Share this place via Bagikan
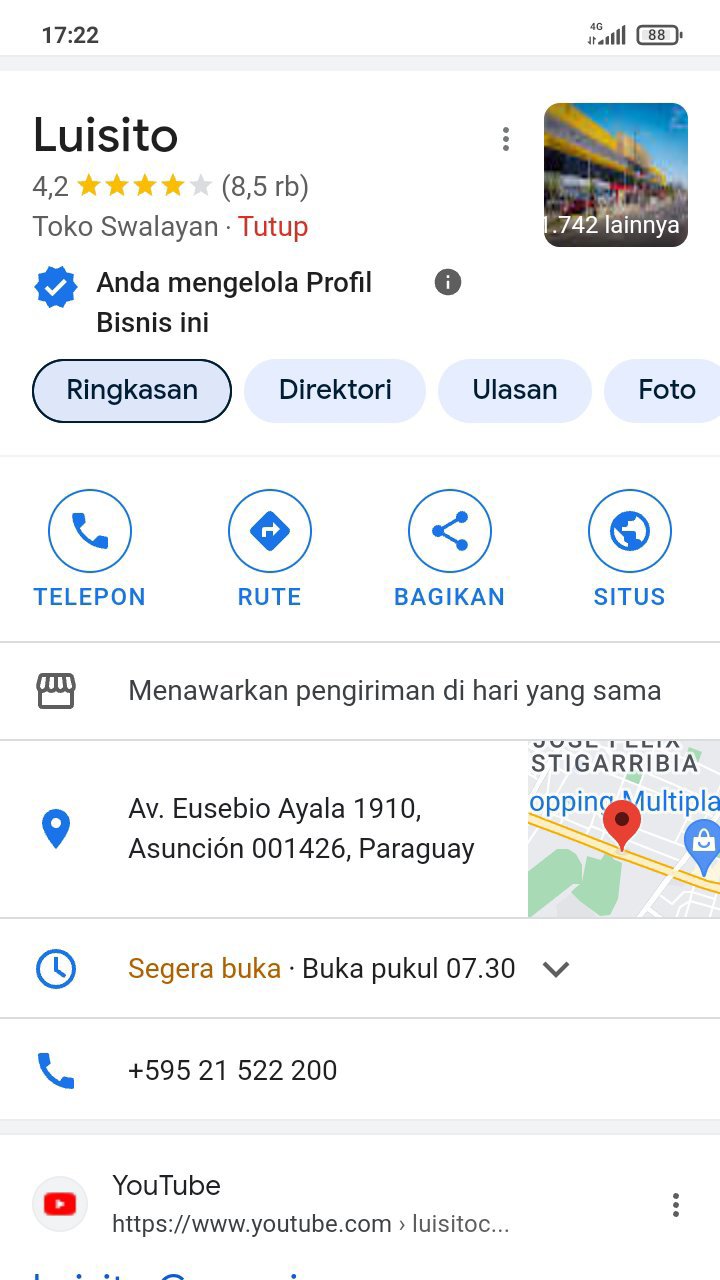720x1280 pixels. click(x=450, y=548)
